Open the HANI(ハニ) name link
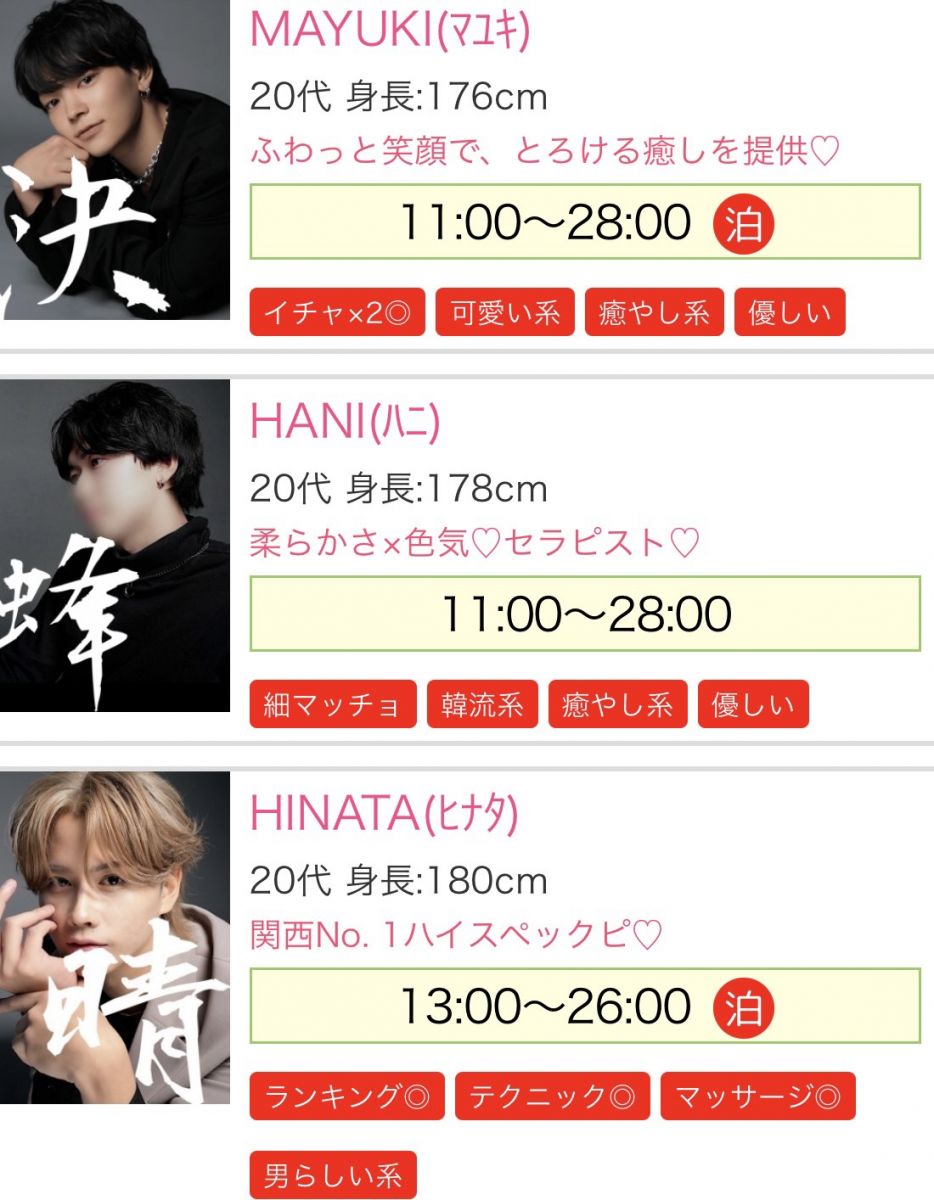 (345, 423)
